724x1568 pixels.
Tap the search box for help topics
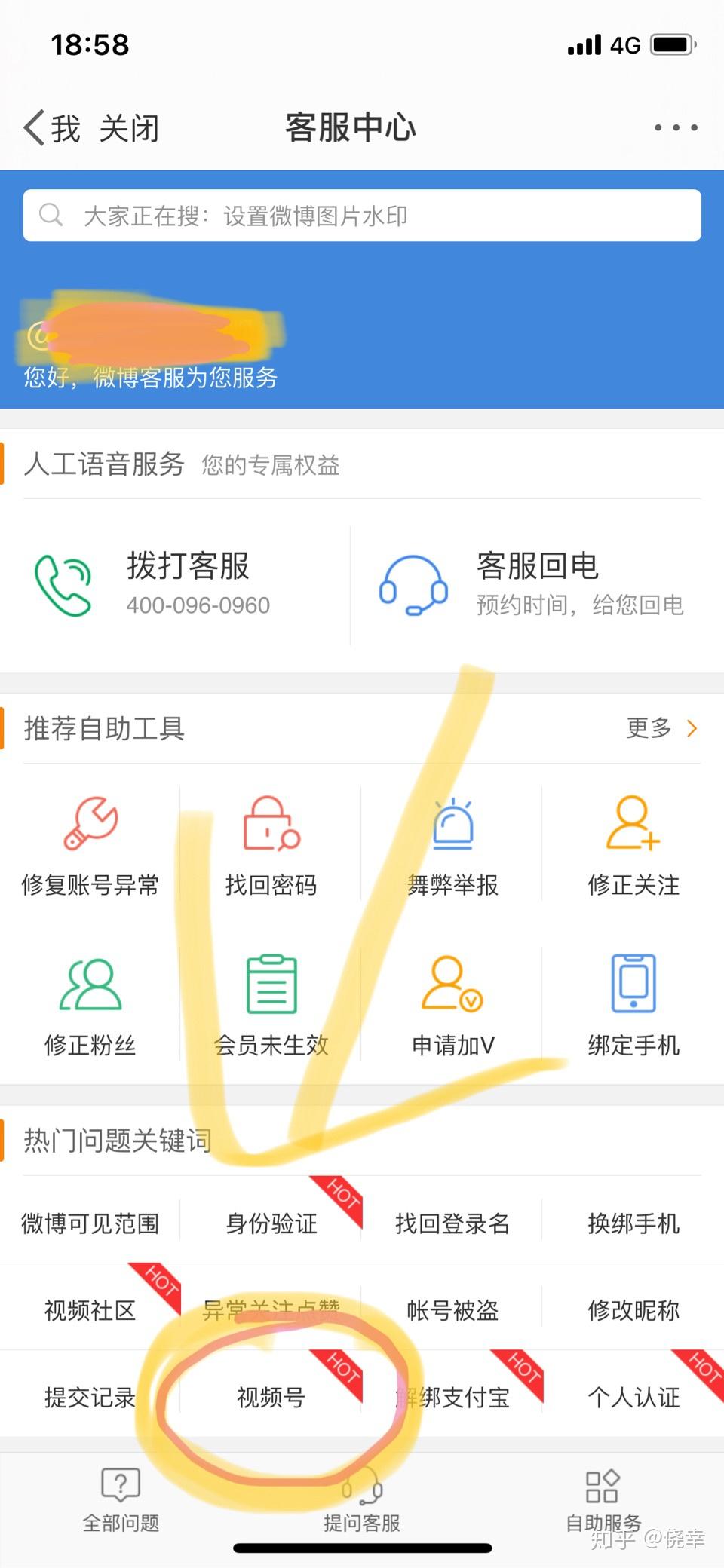(362, 216)
